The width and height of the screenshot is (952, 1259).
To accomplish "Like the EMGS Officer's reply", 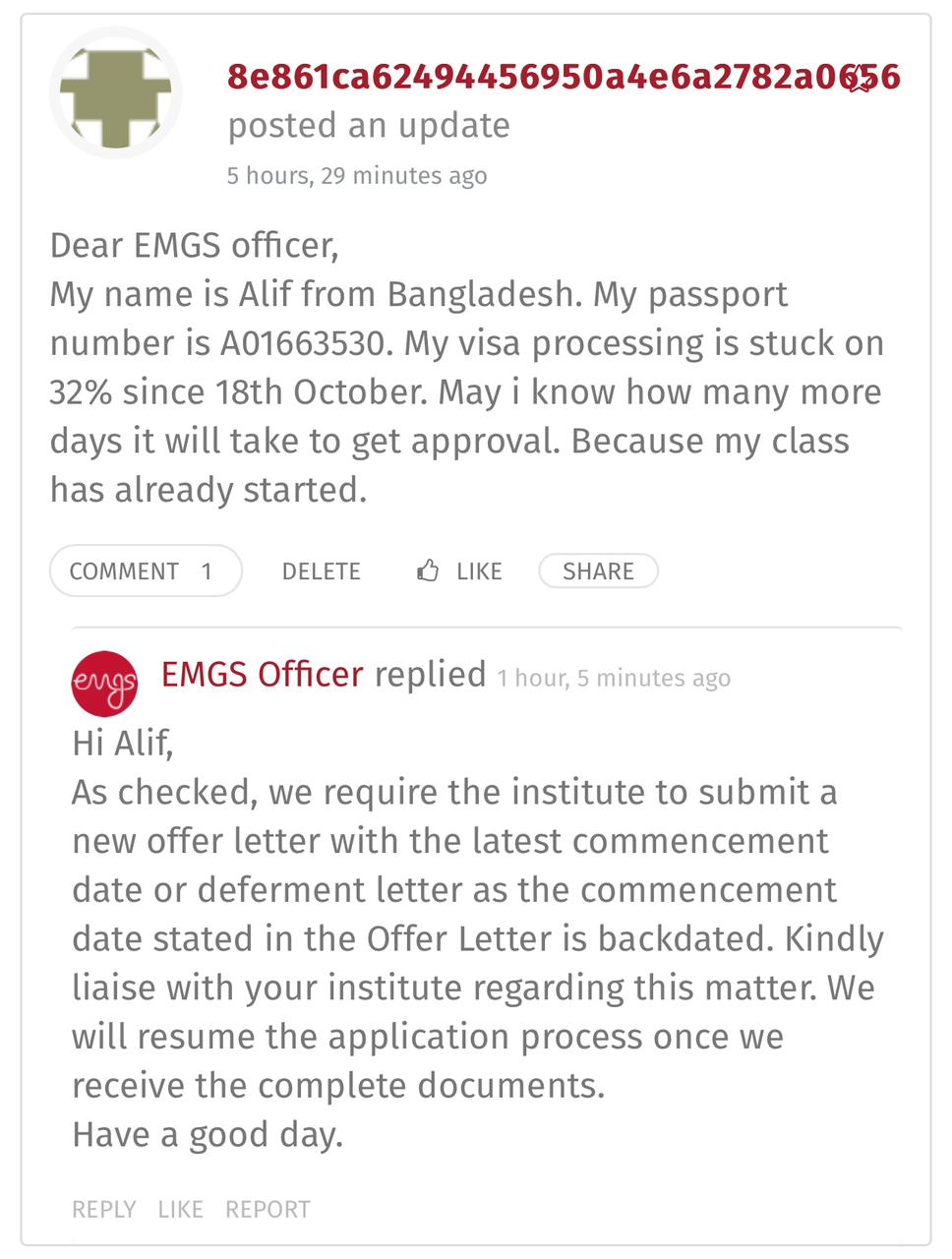I will (180, 1209).
